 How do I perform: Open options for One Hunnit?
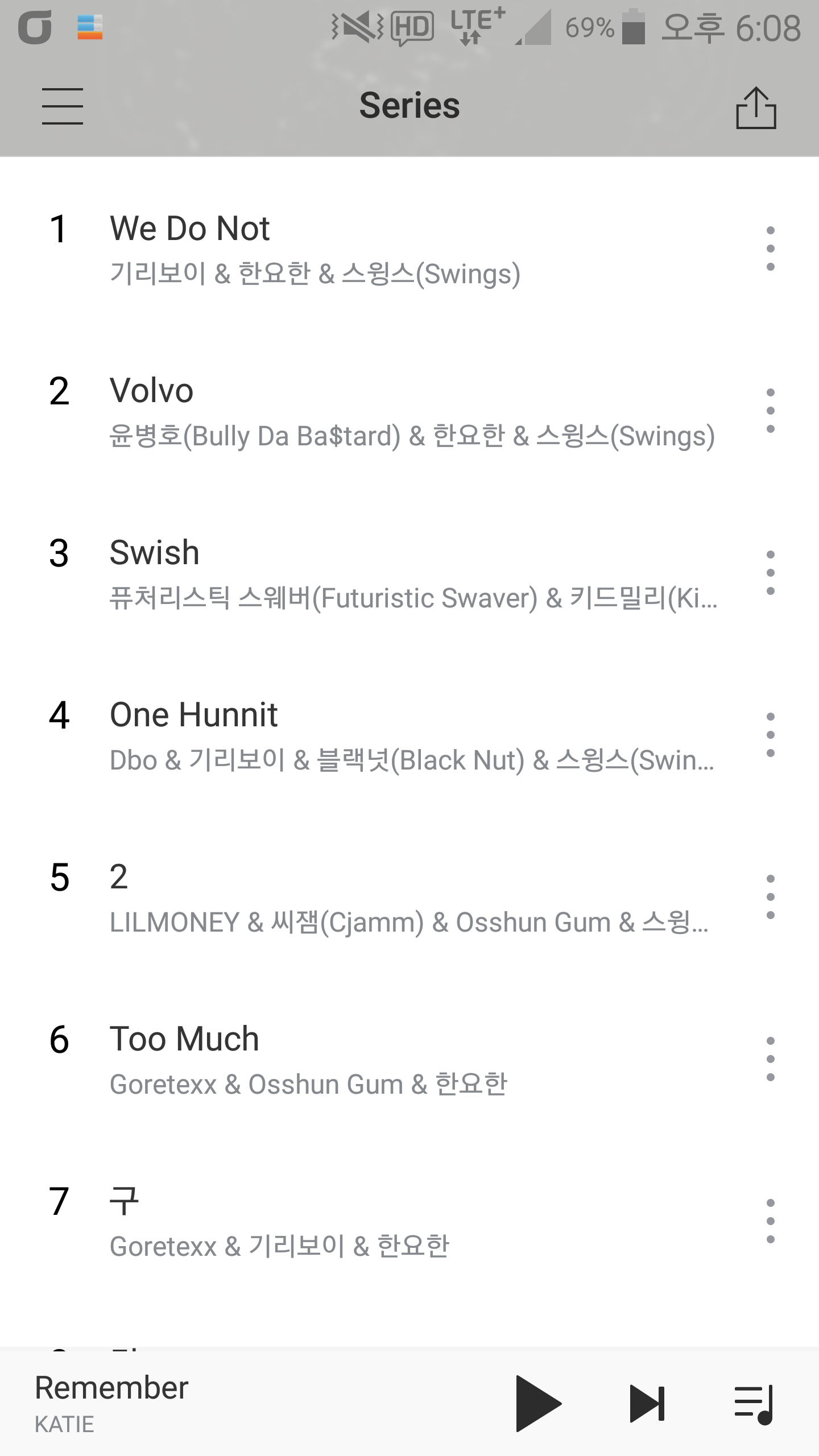(770, 735)
